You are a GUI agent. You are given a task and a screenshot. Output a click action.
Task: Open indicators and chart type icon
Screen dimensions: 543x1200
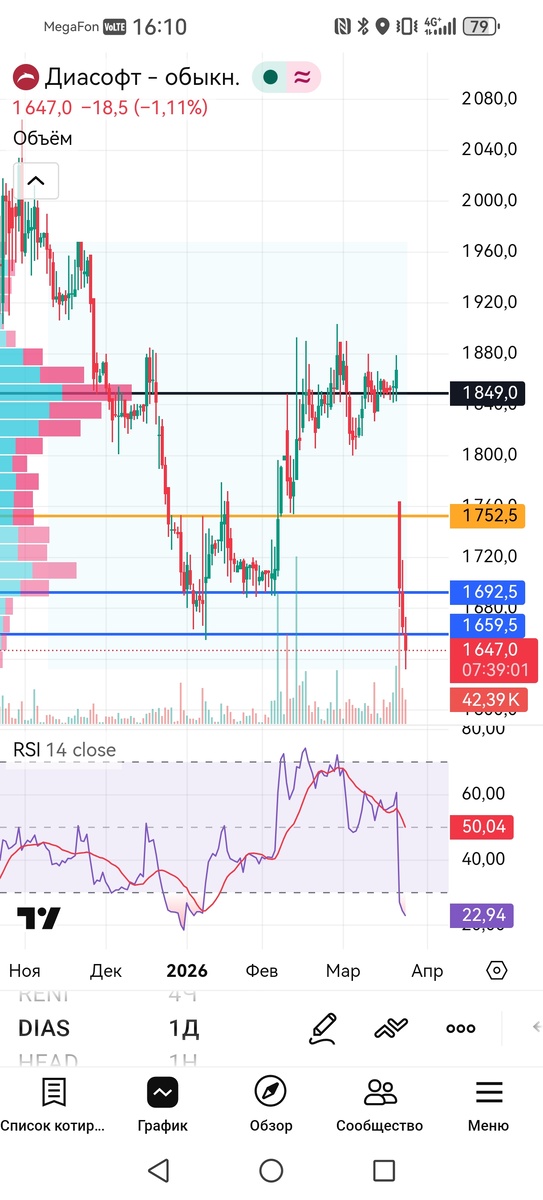click(391, 1028)
